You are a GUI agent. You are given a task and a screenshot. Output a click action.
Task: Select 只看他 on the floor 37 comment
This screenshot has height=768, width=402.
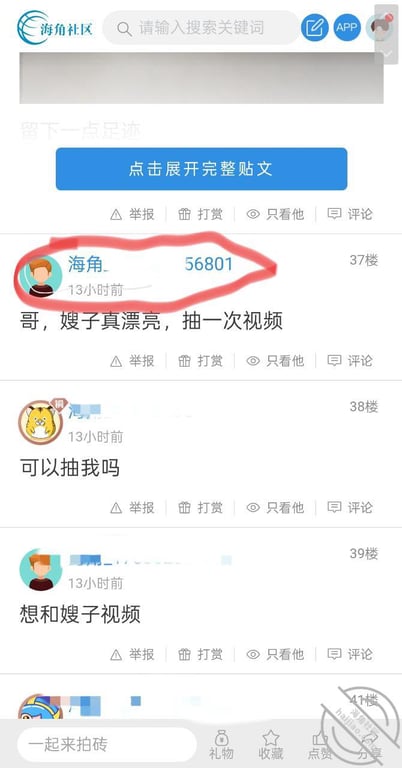click(275, 361)
